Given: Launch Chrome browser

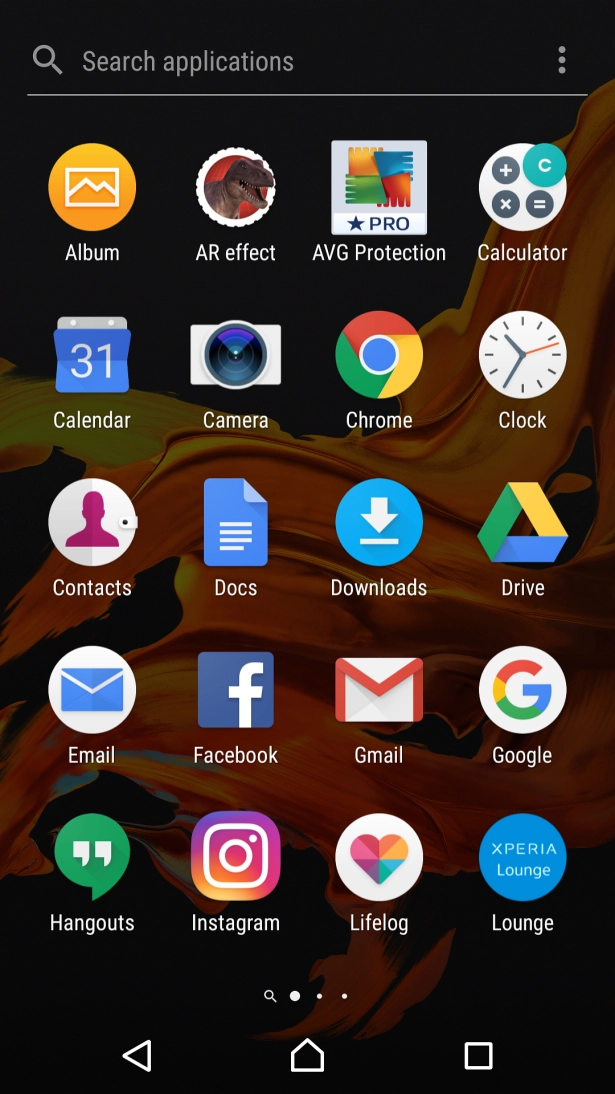Looking at the screenshot, I should 379,355.
